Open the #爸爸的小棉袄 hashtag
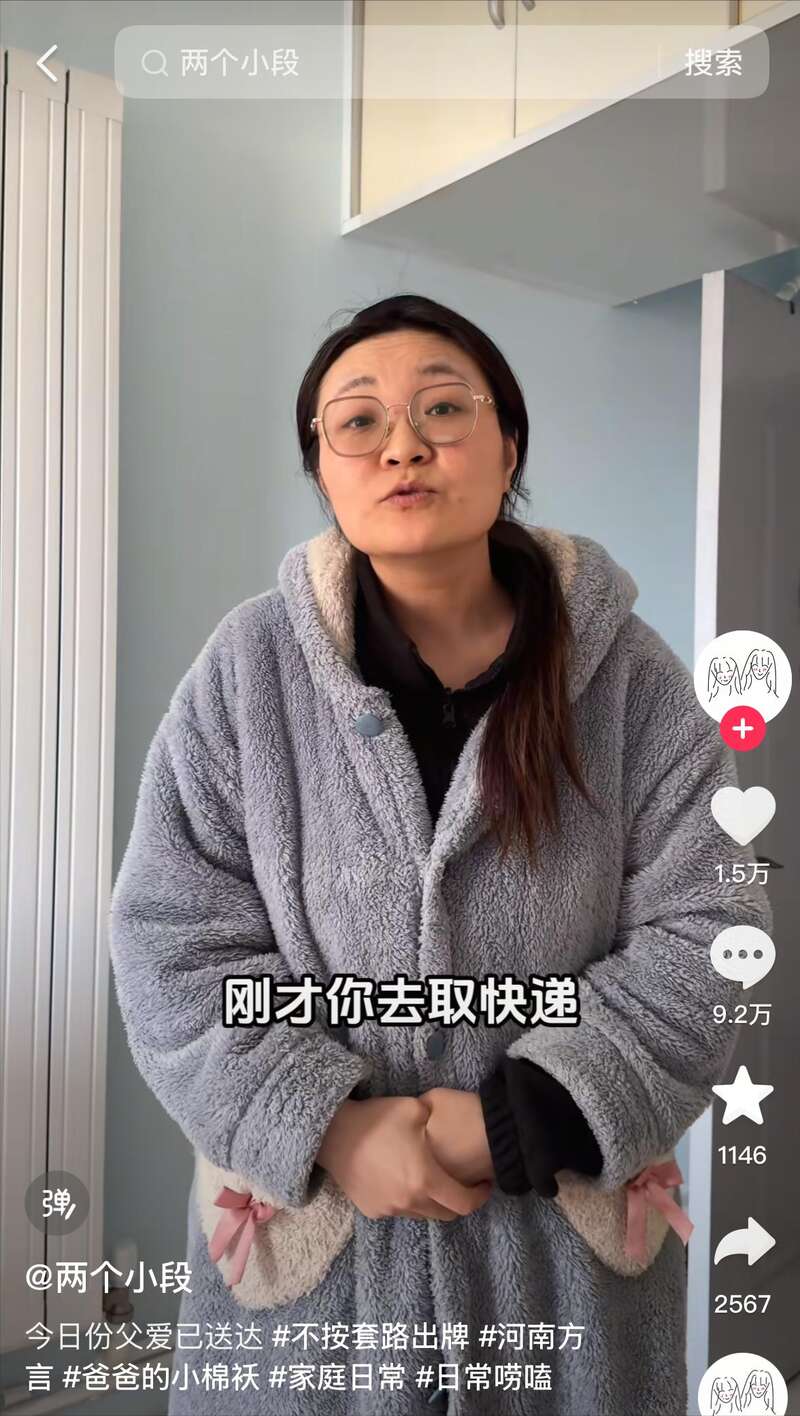The height and width of the screenshot is (1416, 800). tap(160, 1378)
